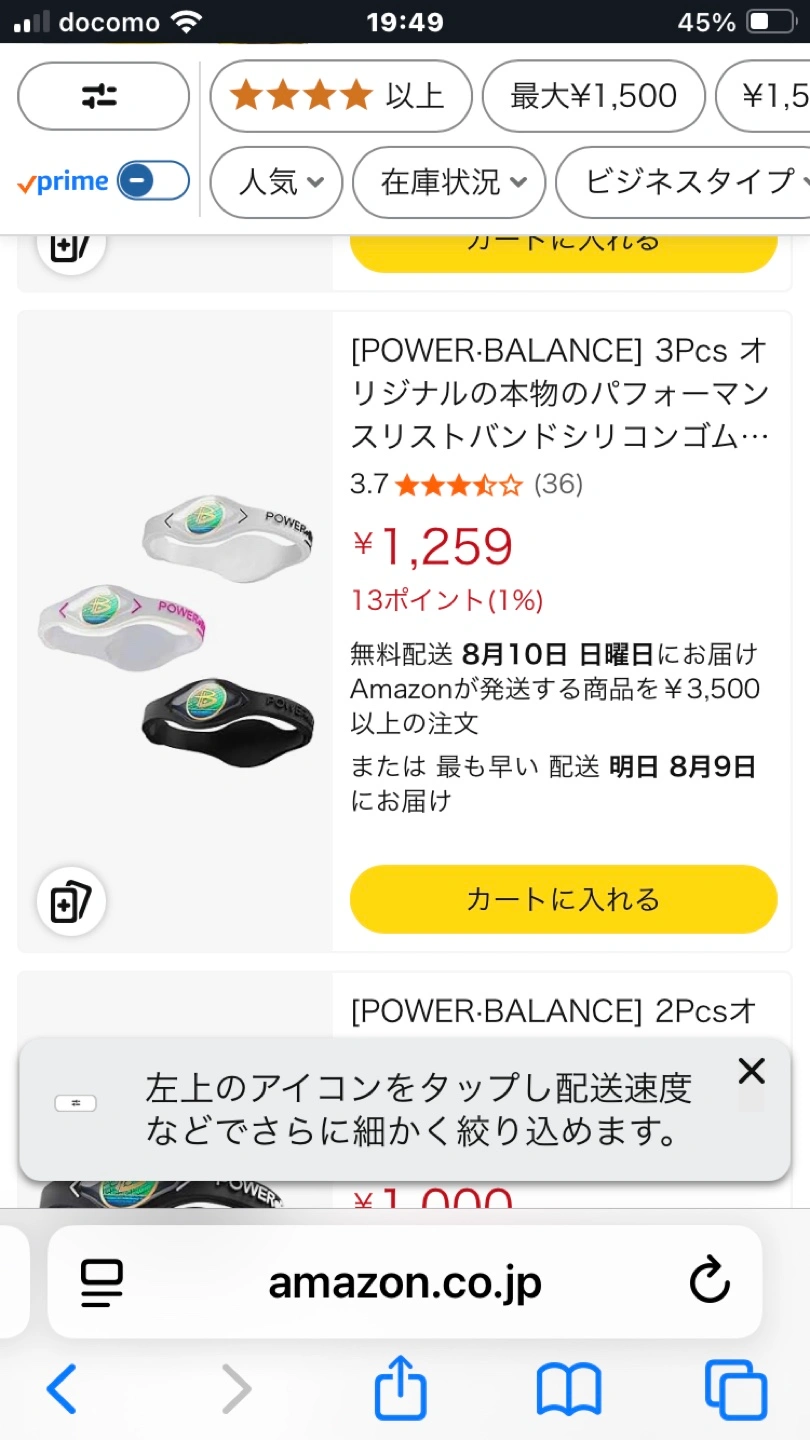Go back to the previous page
The height and width of the screenshot is (1440, 810).
[62, 1389]
